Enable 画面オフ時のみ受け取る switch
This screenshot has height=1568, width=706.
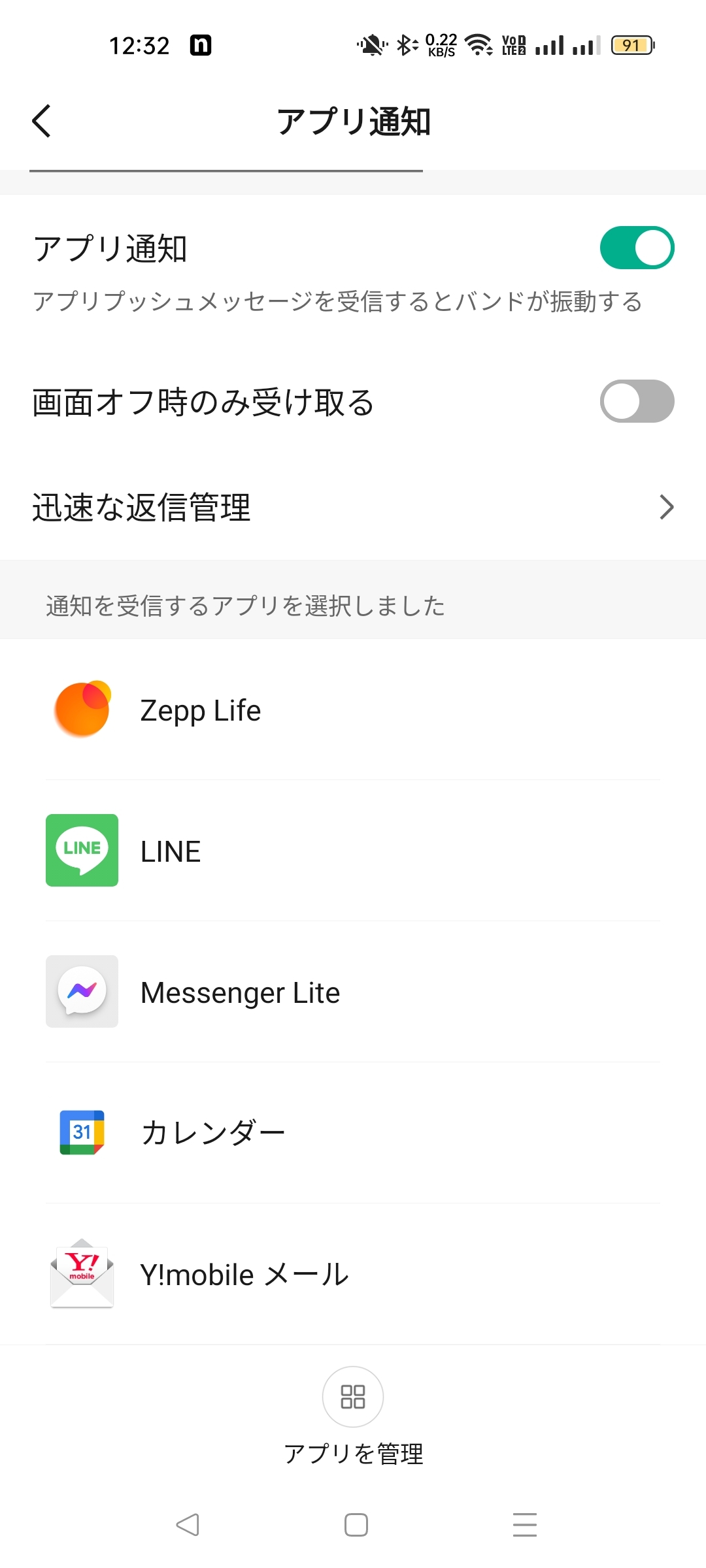(636, 401)
